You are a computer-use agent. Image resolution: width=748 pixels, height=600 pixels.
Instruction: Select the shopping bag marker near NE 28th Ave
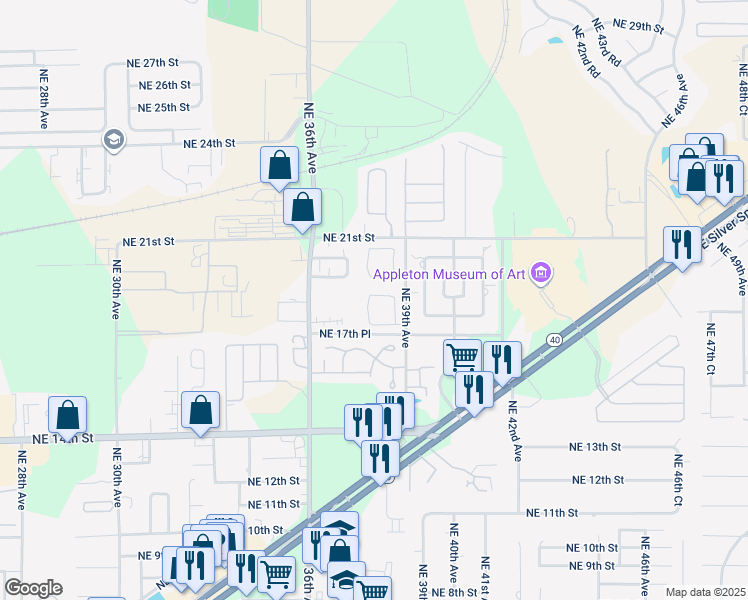click(67, 414)
